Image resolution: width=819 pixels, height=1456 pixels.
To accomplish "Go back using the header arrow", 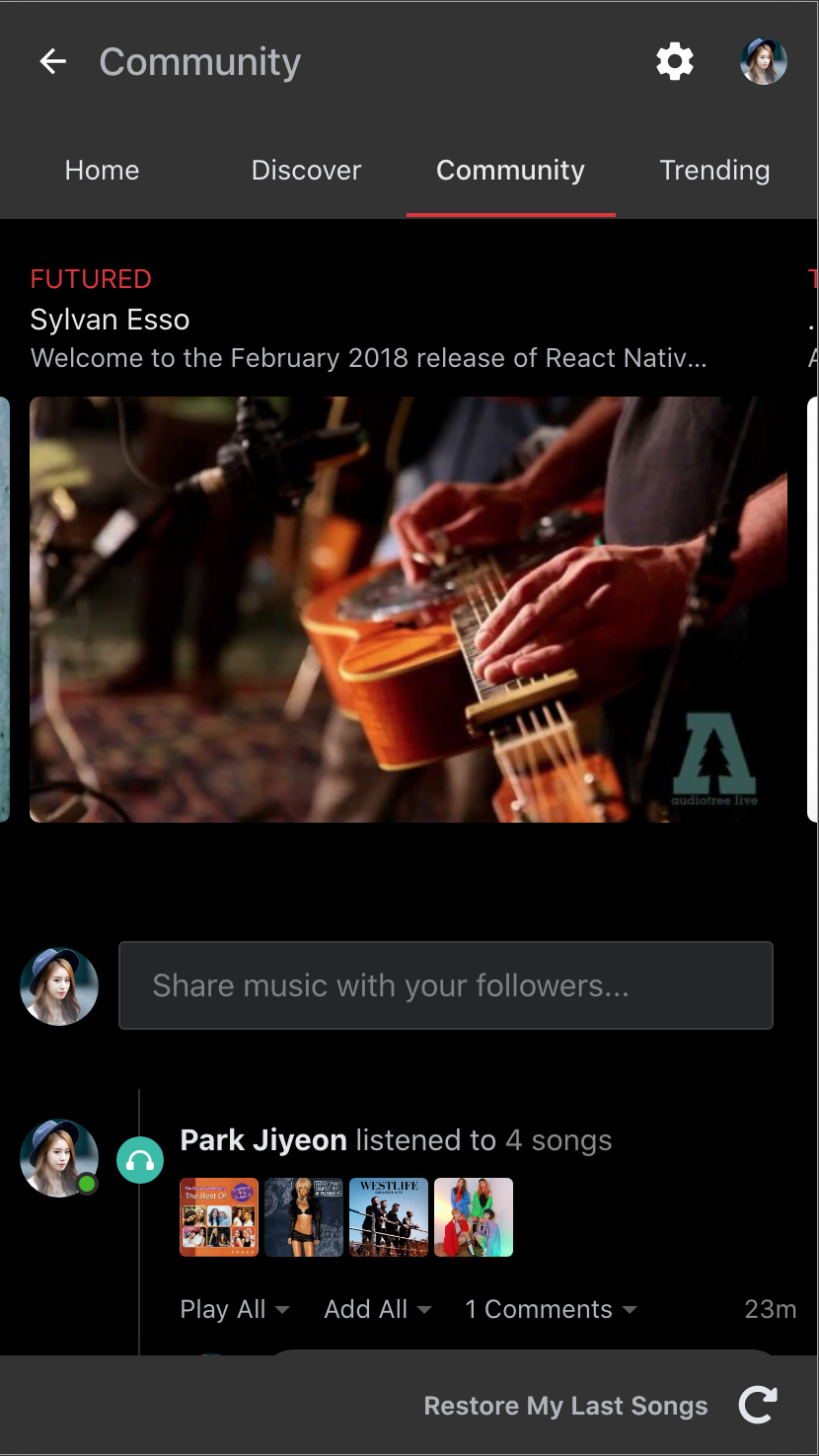I will (53, 62).
